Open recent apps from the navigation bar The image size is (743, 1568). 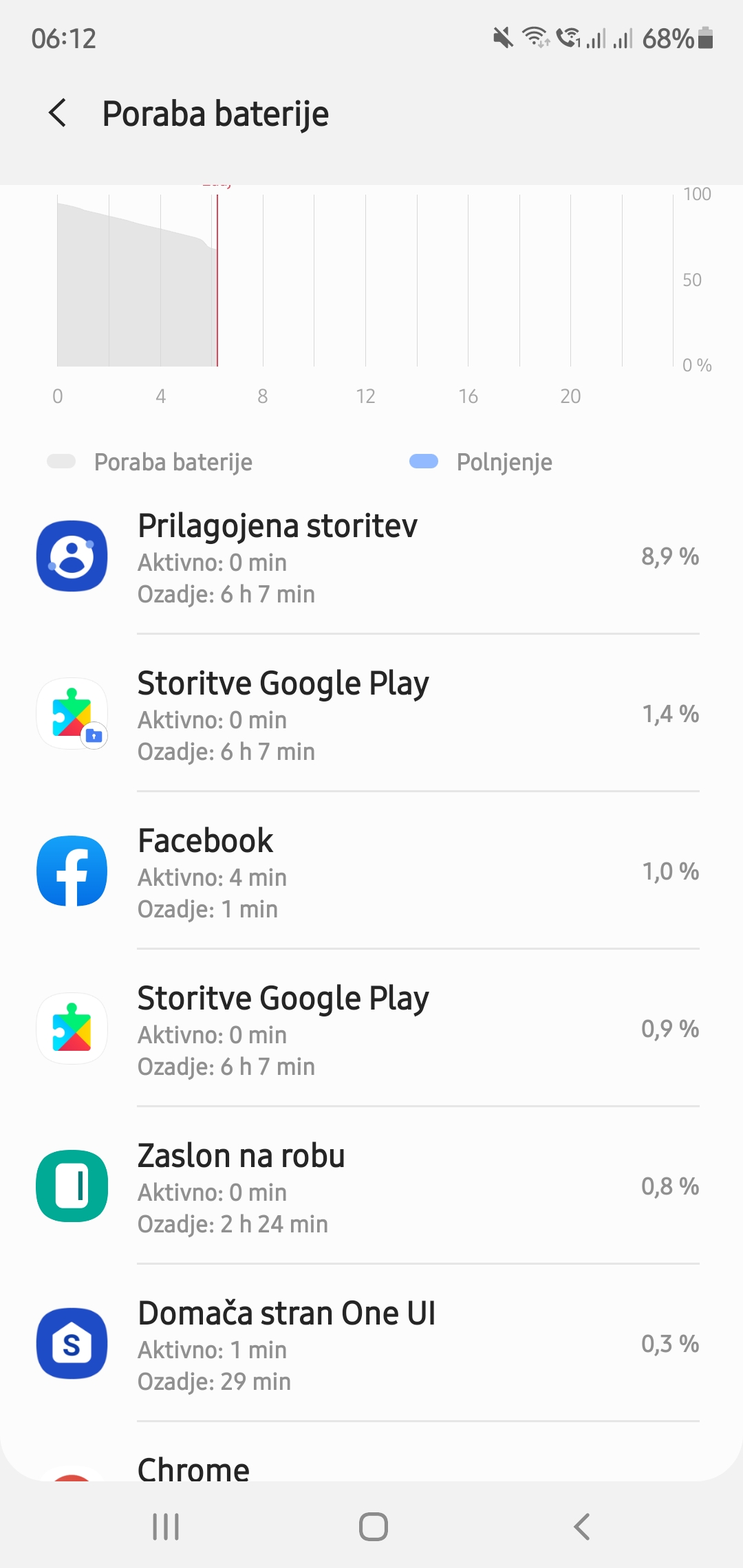[x=166, y=1527]
